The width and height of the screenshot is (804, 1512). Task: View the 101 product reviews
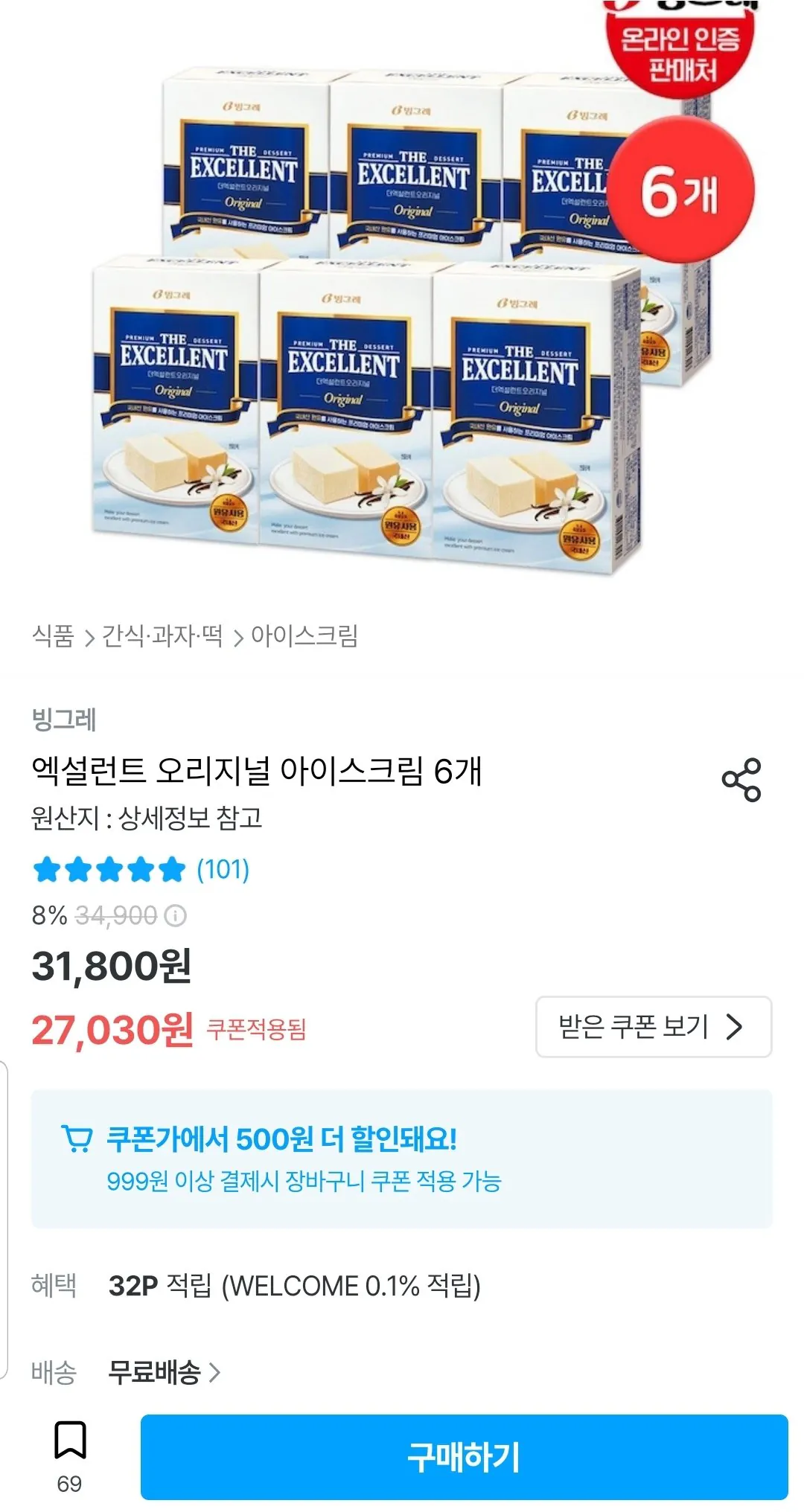223,869
